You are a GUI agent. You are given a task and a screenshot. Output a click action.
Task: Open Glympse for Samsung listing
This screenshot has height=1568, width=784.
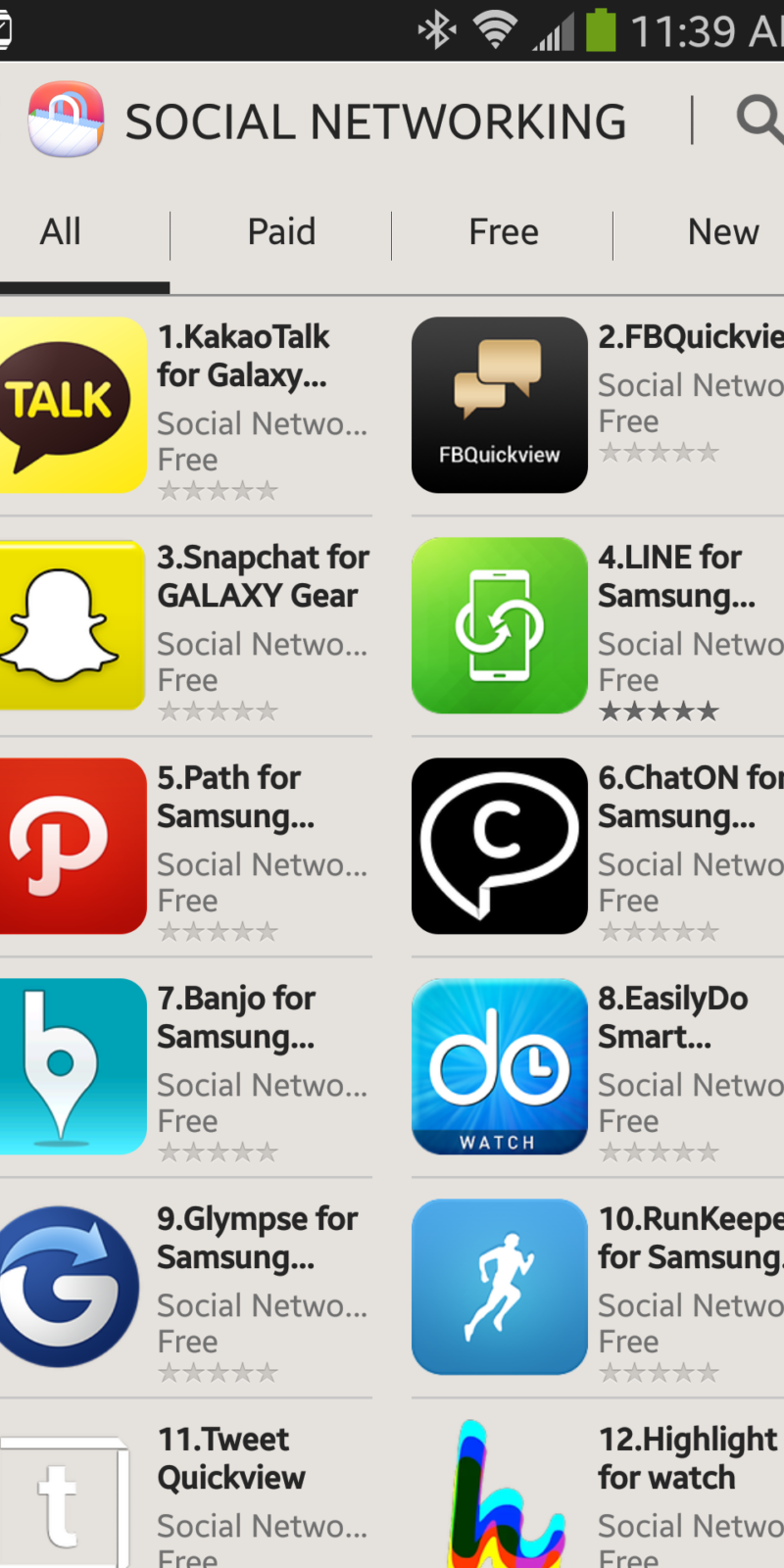coord(186,1287)
